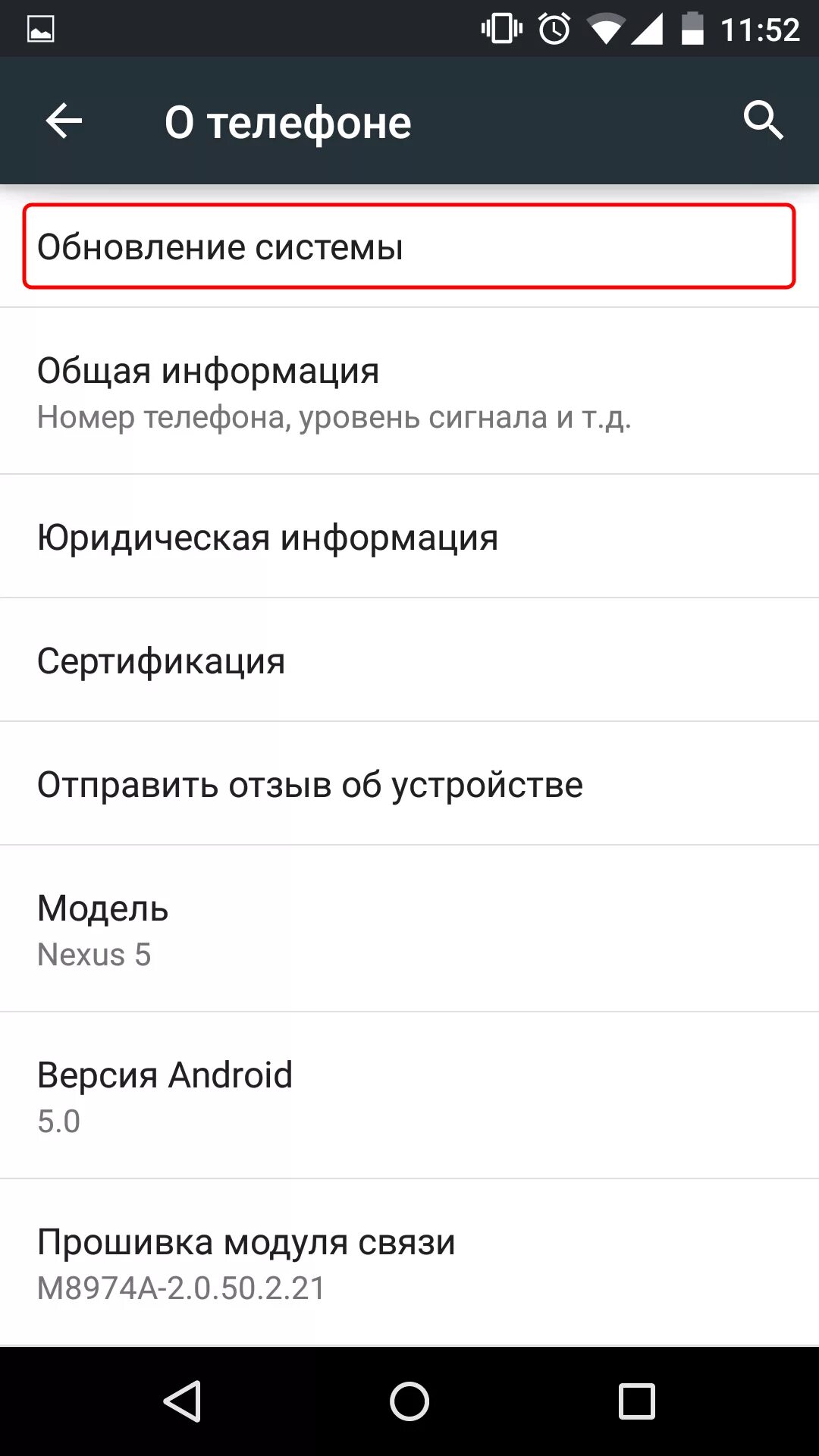The height and width of the screenshot is (1456, 819).
Task: Open Общая информация row
Action: (409, 391)
